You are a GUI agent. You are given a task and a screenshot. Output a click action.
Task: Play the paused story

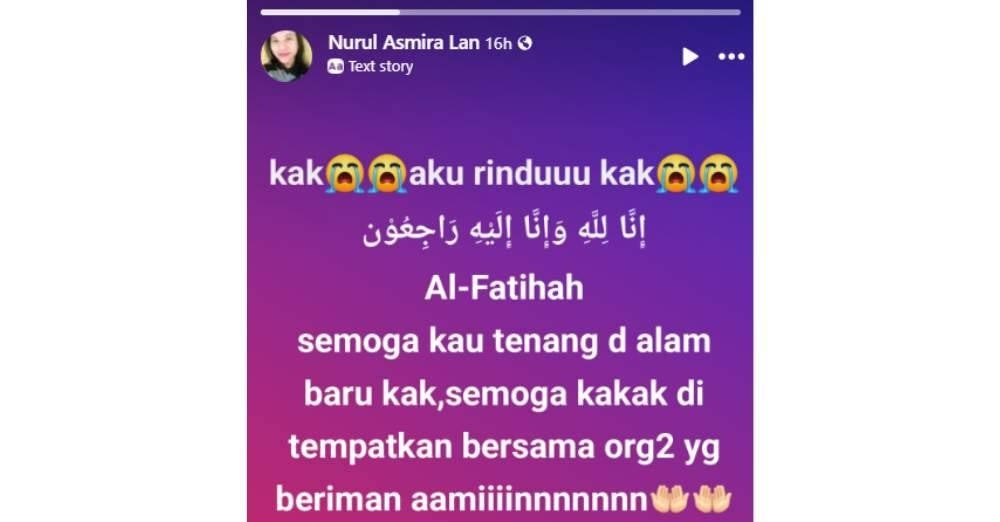690,57
